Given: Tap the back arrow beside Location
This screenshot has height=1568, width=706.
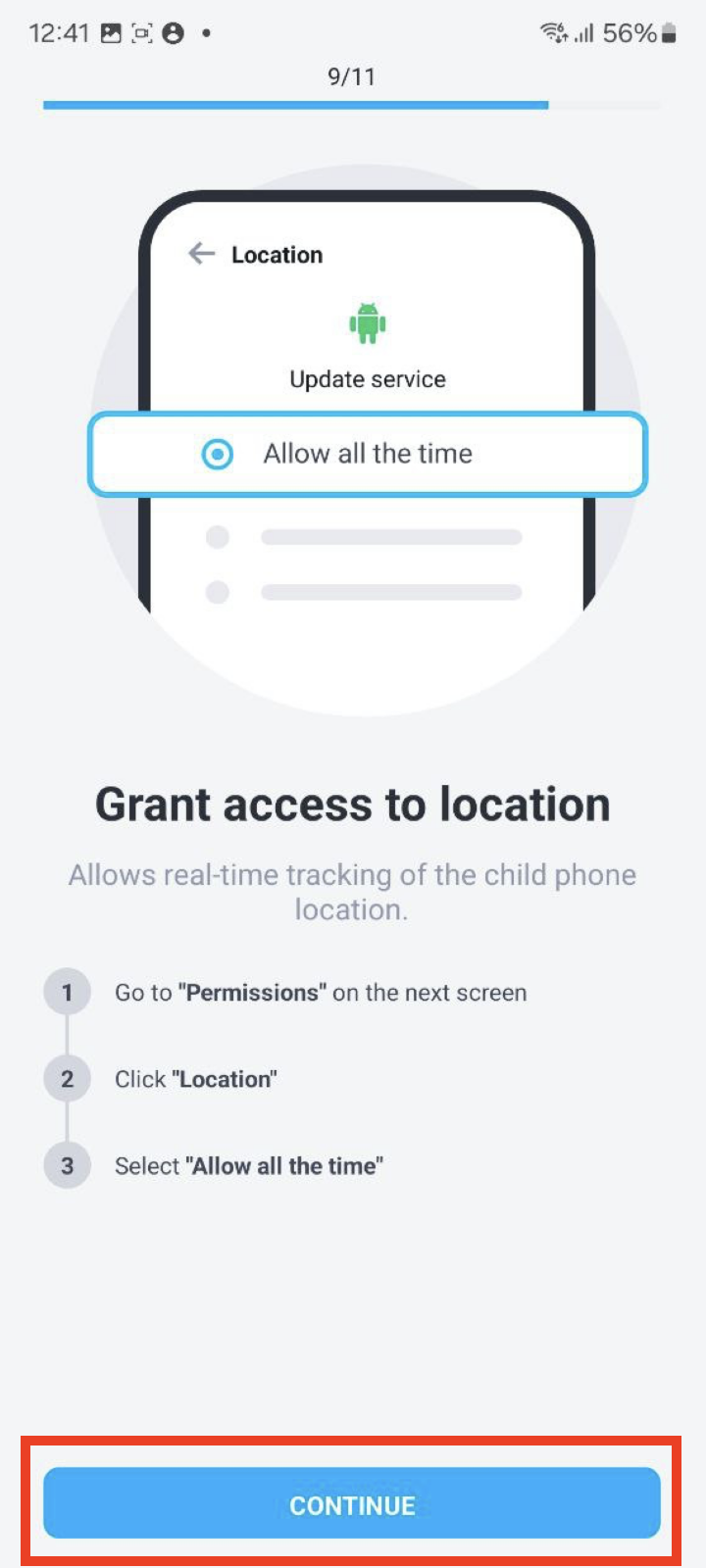Looking at the screenshot, I should tap(202, 254).
